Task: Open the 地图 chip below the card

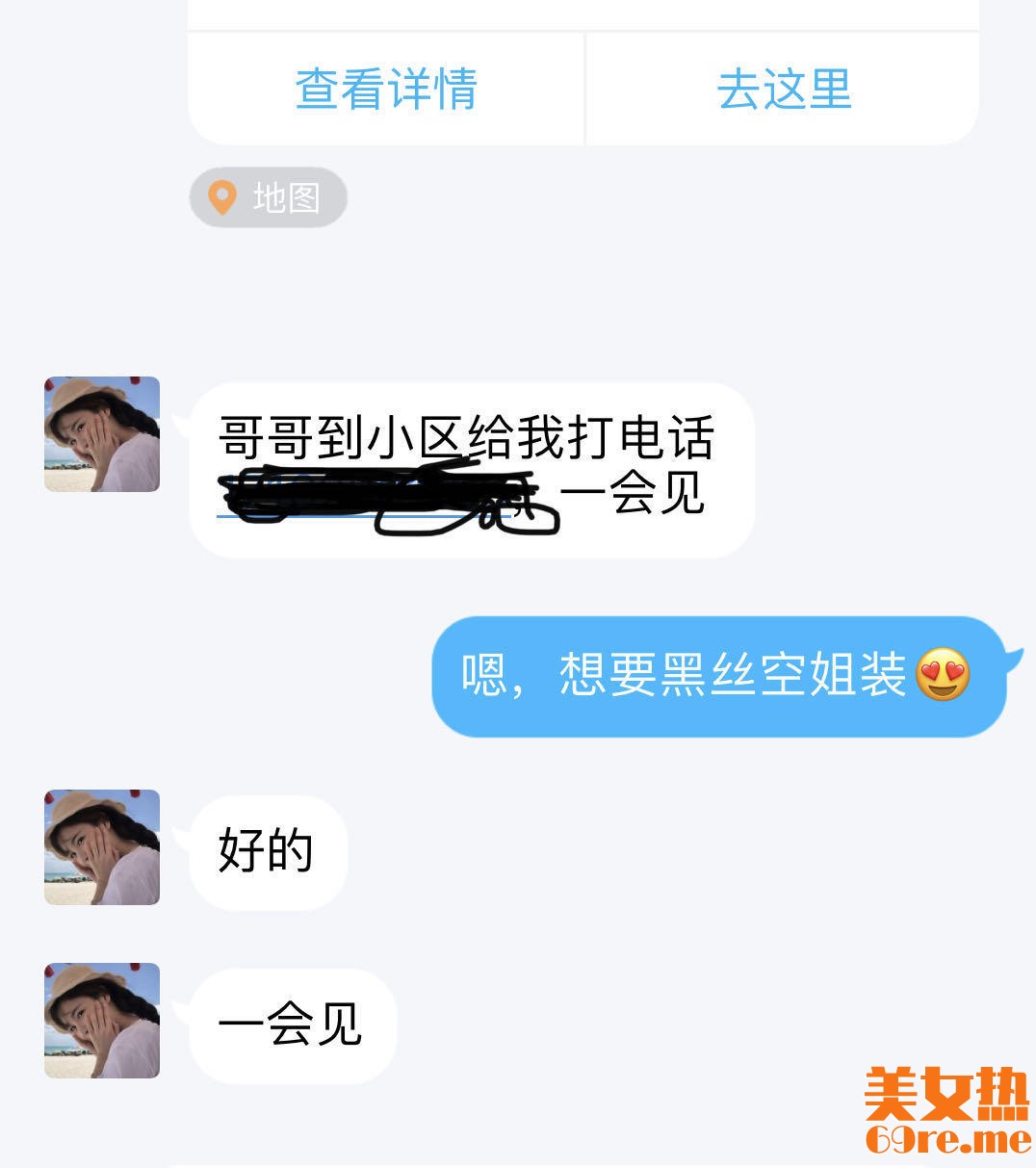Action: point(268,197)
